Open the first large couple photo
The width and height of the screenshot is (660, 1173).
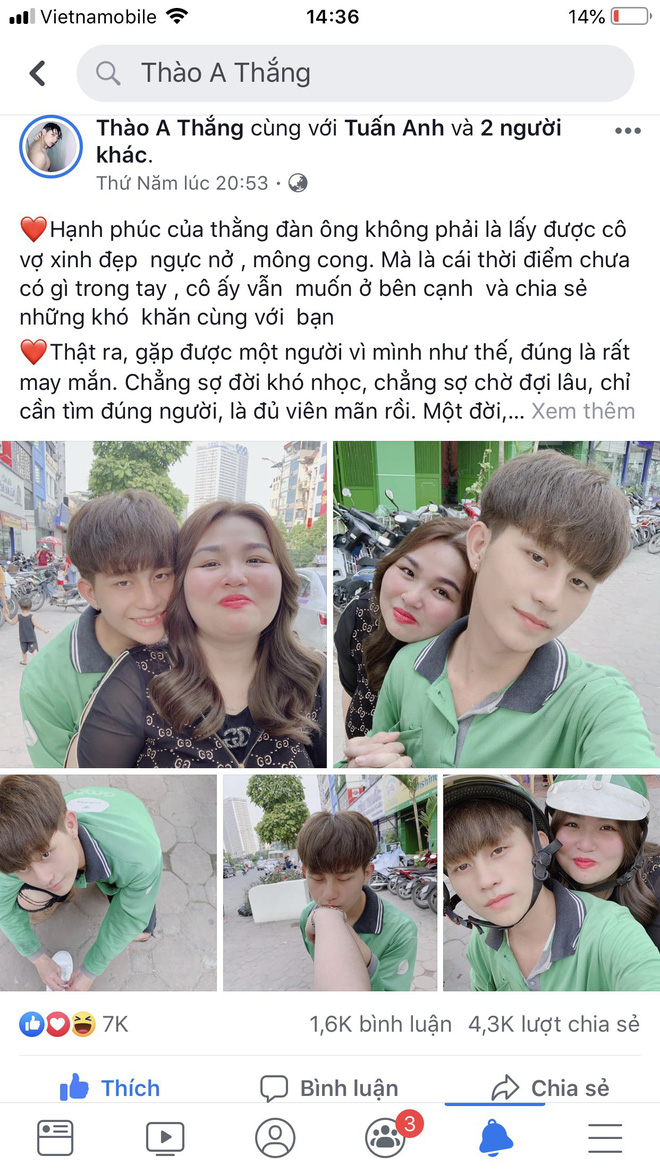[x=164, y=604]
